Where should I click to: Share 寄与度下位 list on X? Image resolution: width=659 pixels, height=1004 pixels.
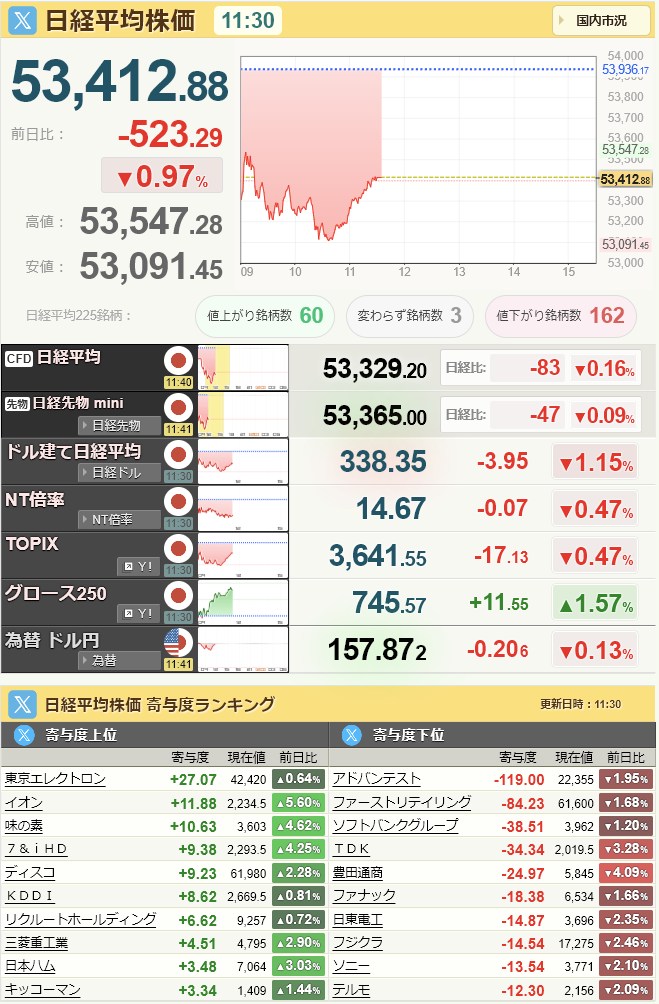pyautogui.click(x=351, y=735)
